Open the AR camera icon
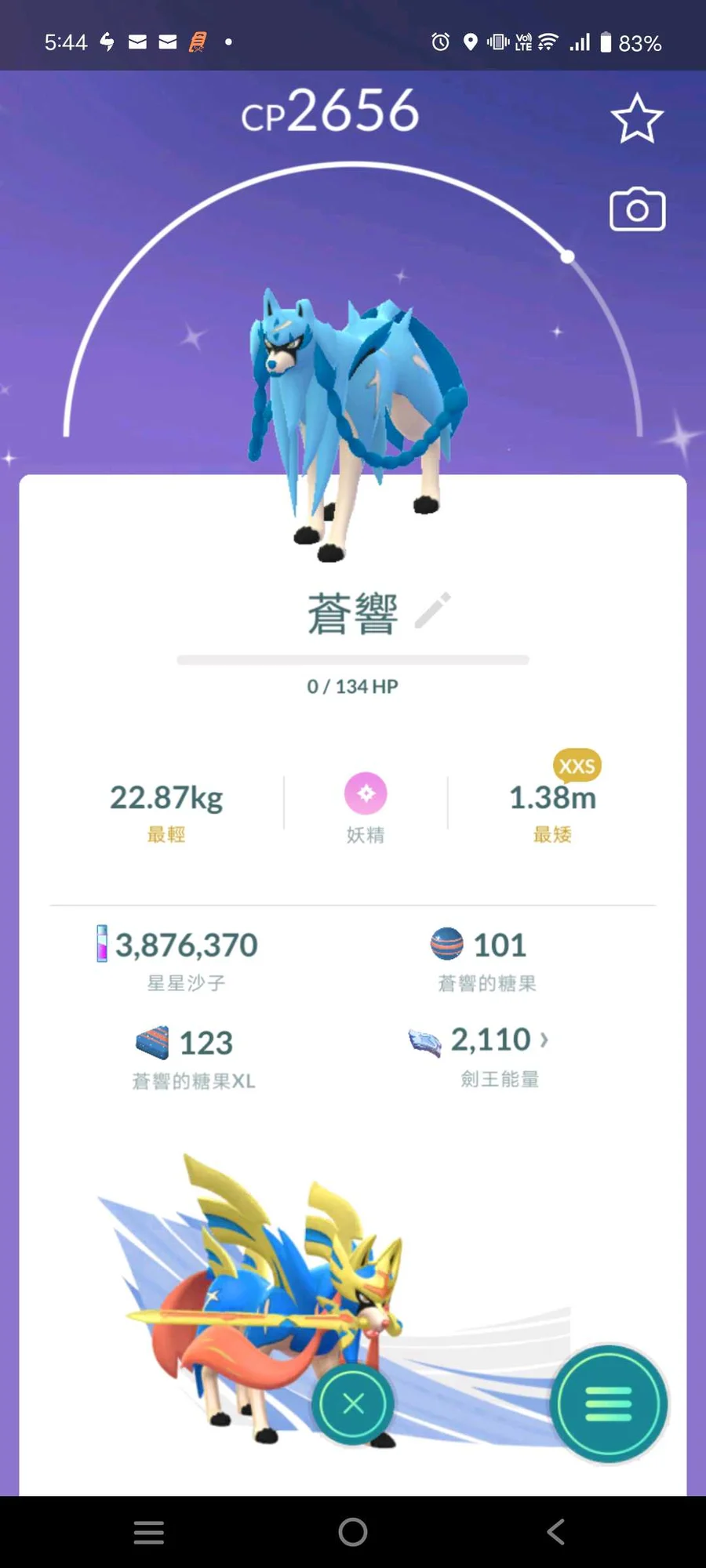This screenshot has width=706, height=1568. (x=637, y=210)
